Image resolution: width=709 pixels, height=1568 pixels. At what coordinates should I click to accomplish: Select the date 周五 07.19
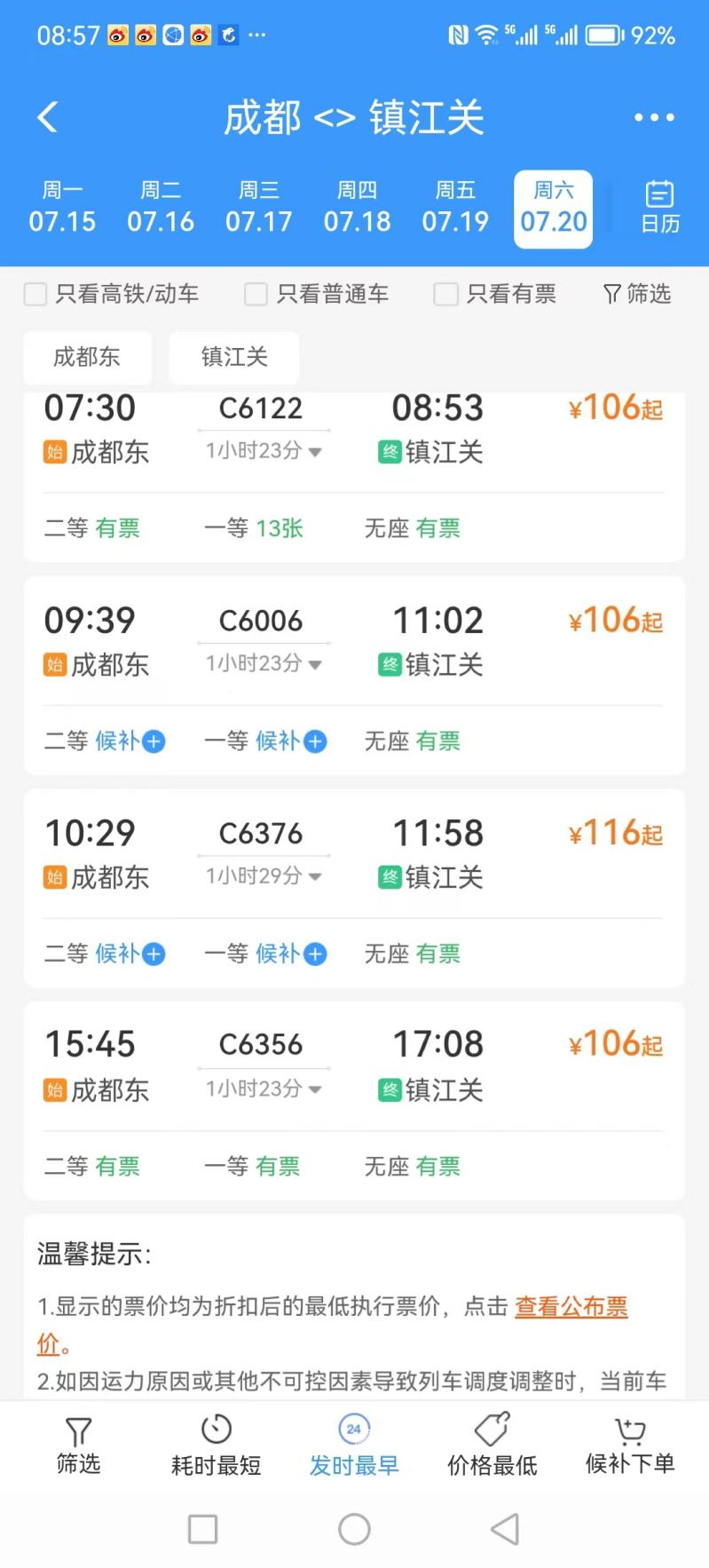455,207
